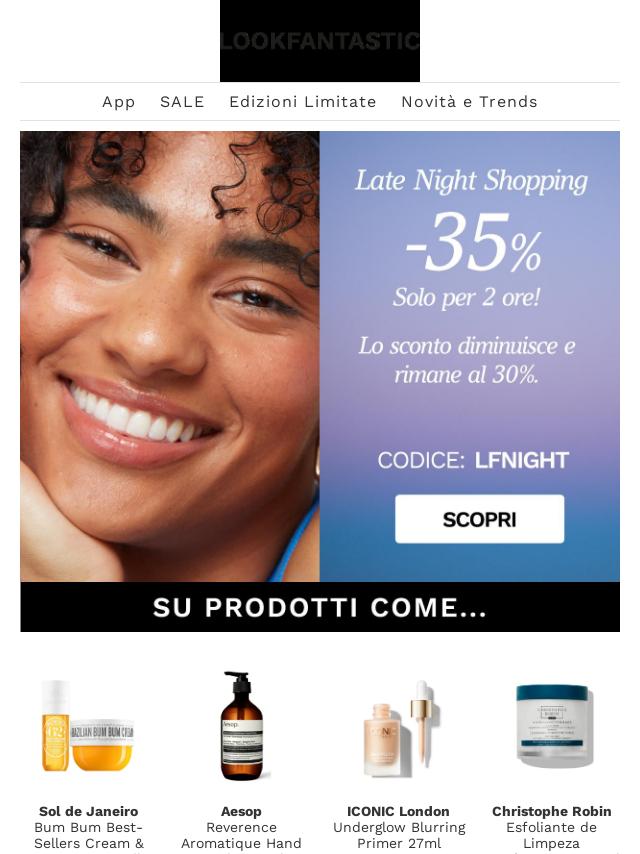This screenshot has width=640, height=854.
Task: View ICONIC London Underglow Blurring Primer
Action: point(398,726)
